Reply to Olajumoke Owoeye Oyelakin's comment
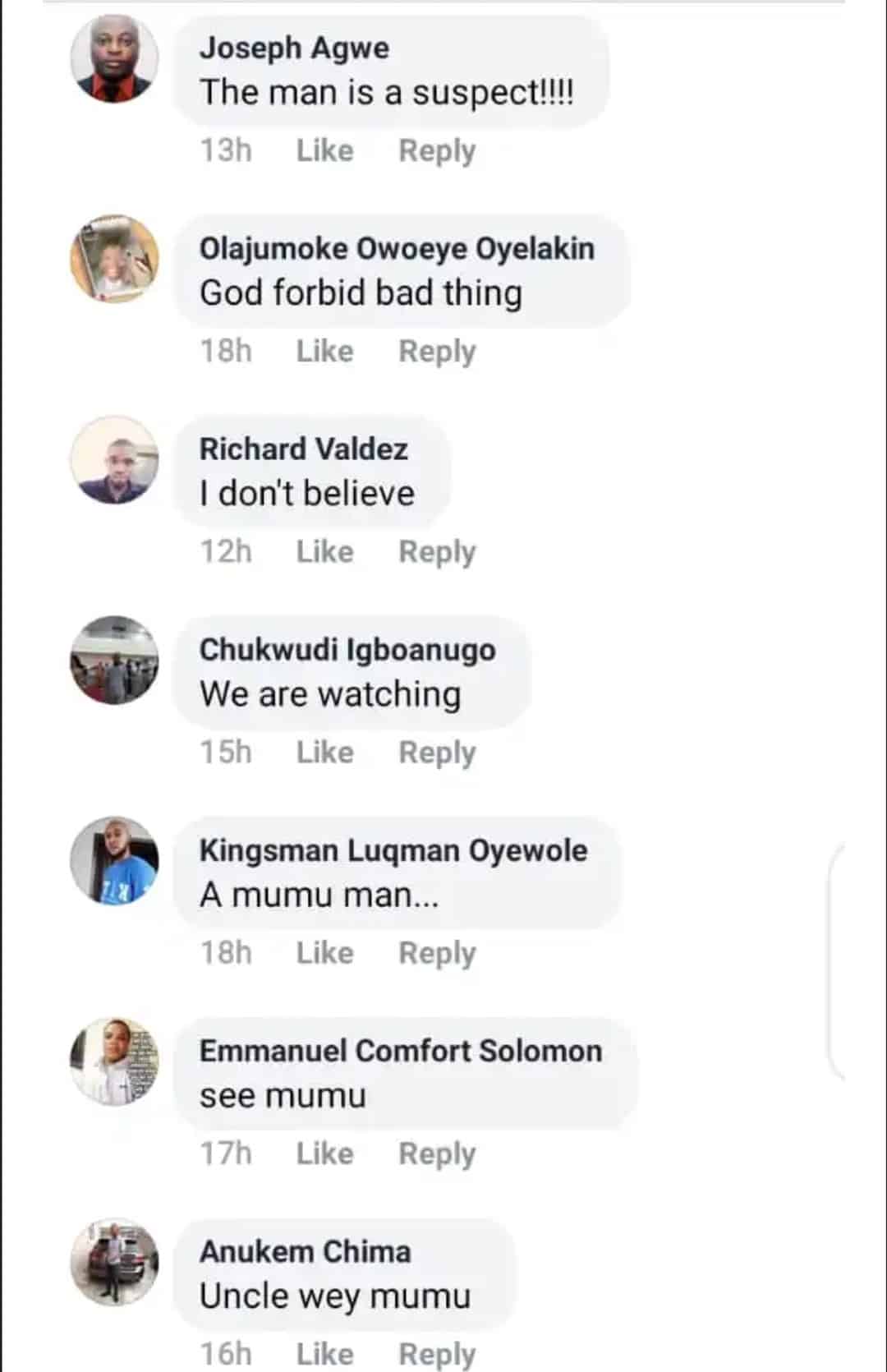Screen dimensions: 887x1372 click(x=437, y=351)
